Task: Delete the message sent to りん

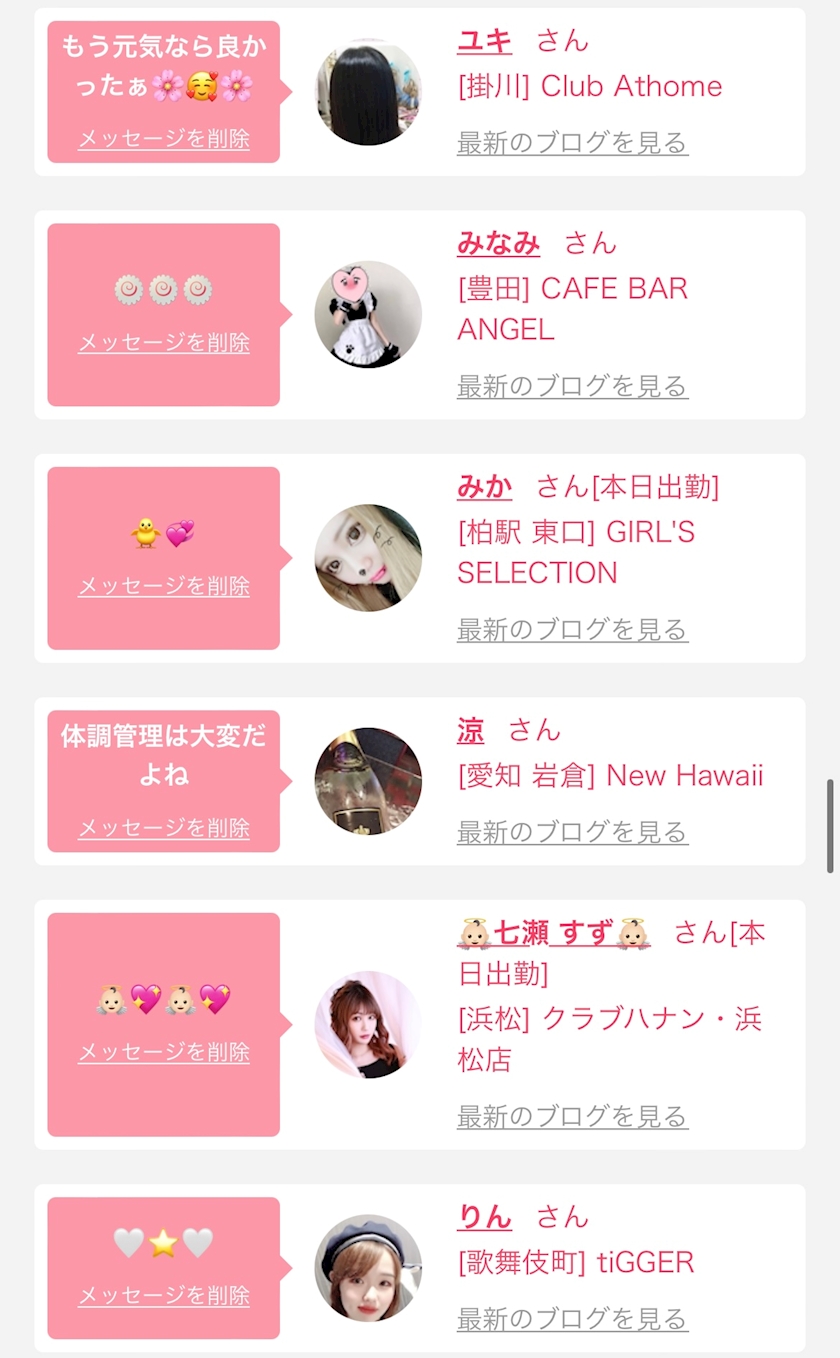Action: pos(164,1295)
